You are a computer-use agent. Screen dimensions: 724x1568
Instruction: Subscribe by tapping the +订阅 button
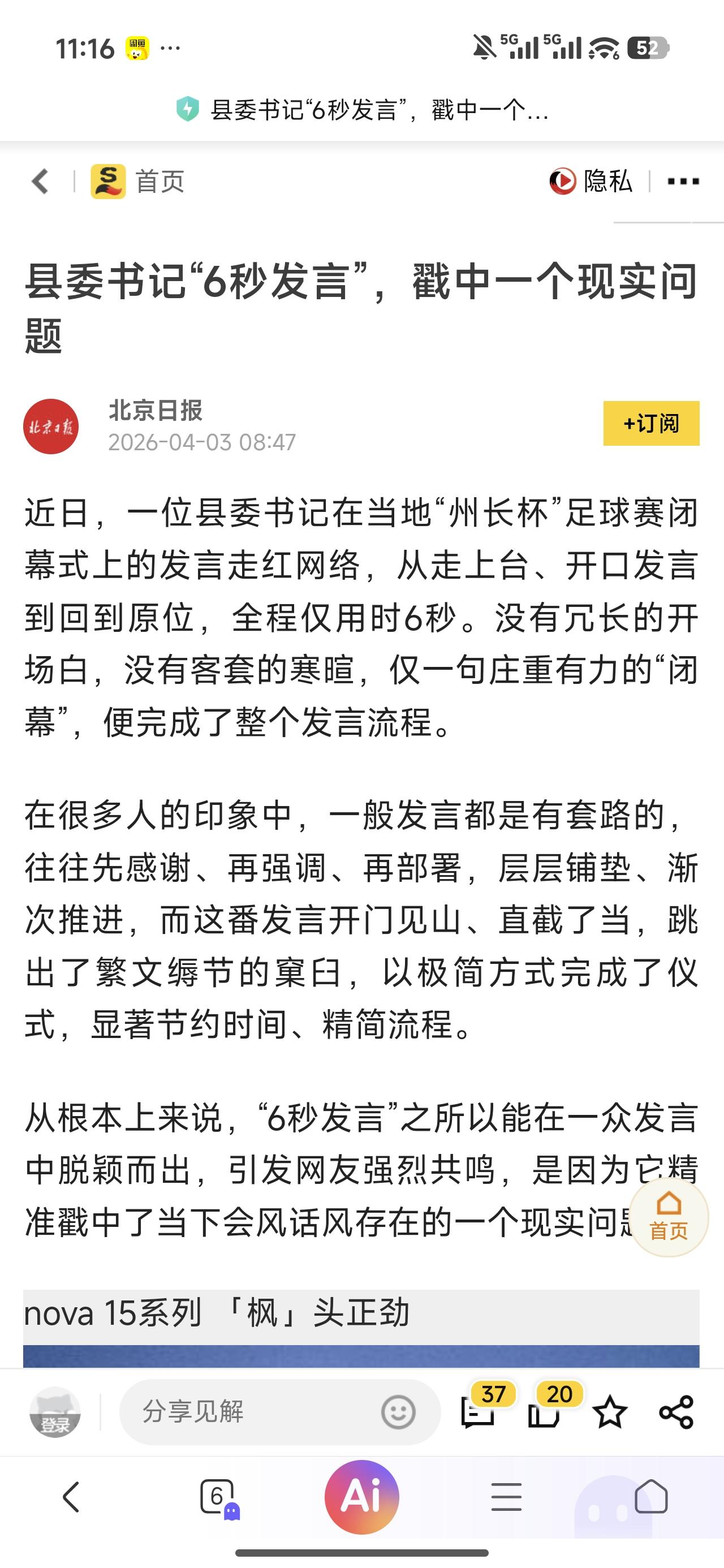pyautogui.click(x=652, y=424)
